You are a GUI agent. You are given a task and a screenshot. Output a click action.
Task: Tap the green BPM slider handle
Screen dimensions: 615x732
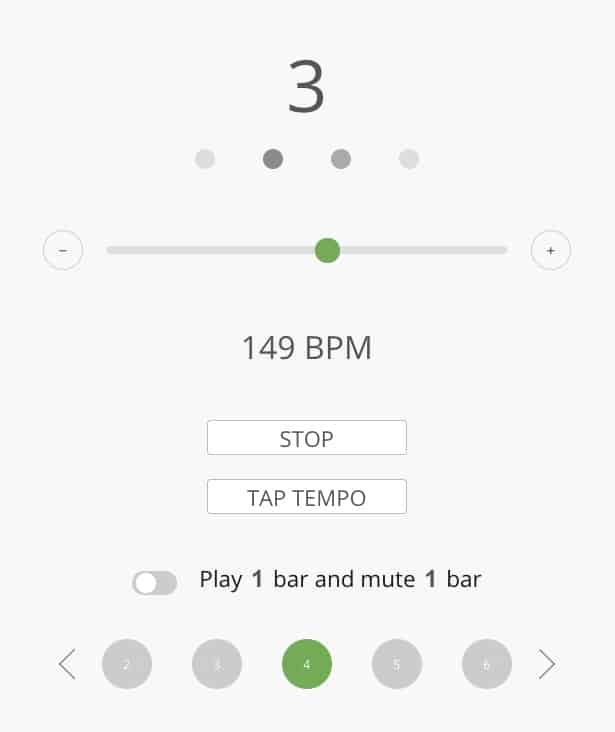click(x=327, y=250)
